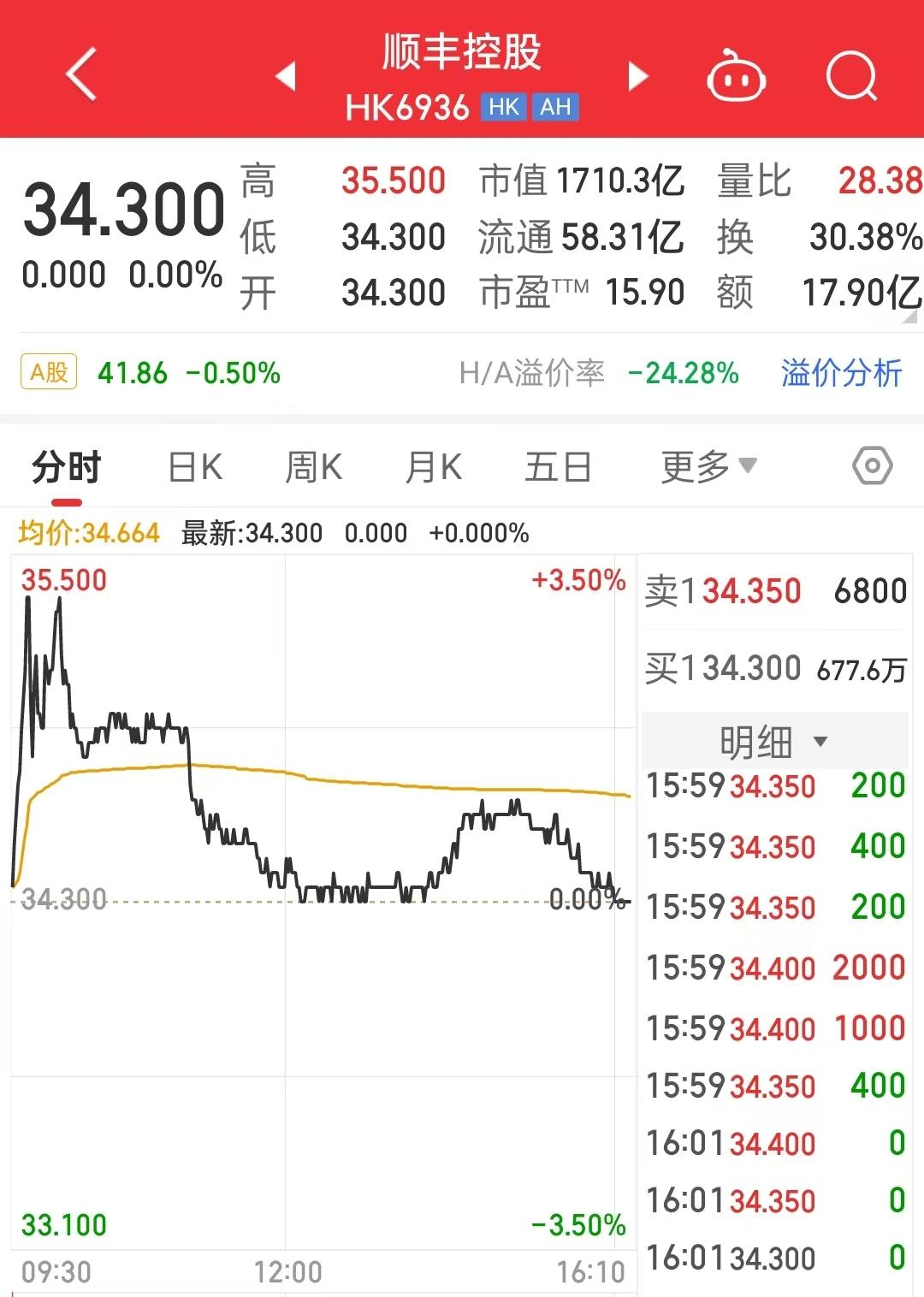Switch to the 周K tab
The width and height of the screenshot is (924, 1297).
pos(313,468)
